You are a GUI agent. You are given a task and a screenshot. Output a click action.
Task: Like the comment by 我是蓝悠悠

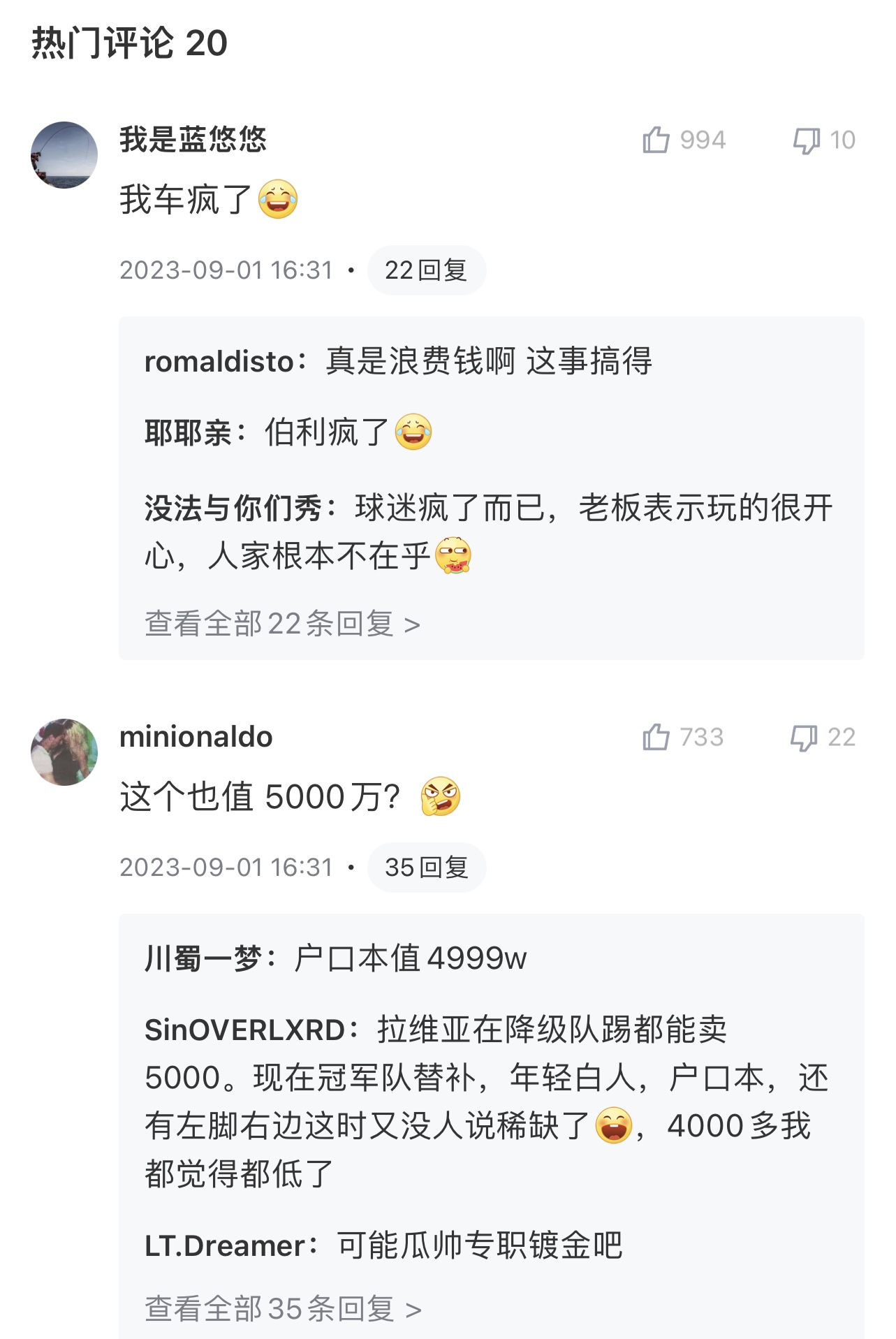coord(656,140)
